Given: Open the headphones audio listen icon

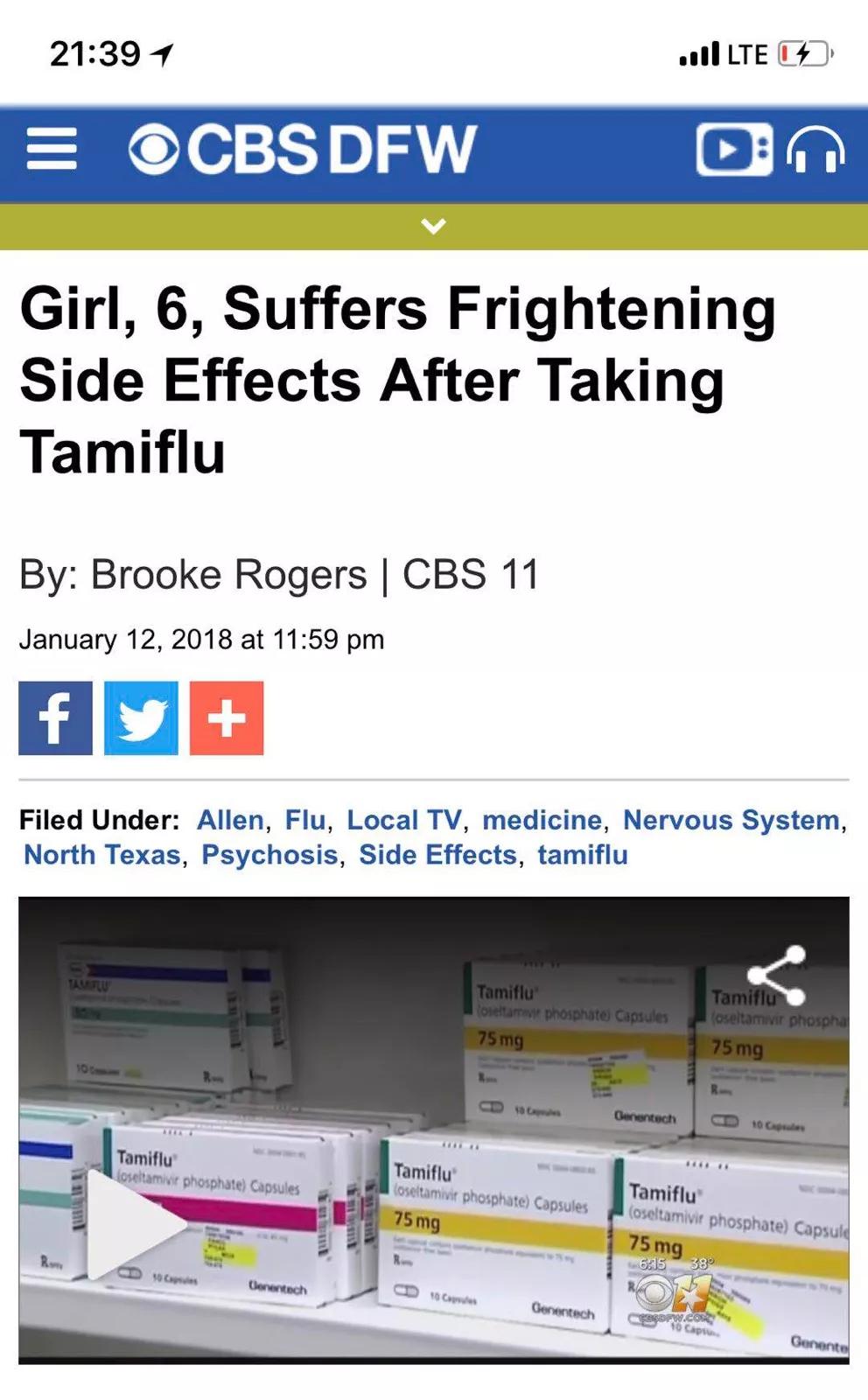Looking at the screenshot, I should [x=815, y=150].
